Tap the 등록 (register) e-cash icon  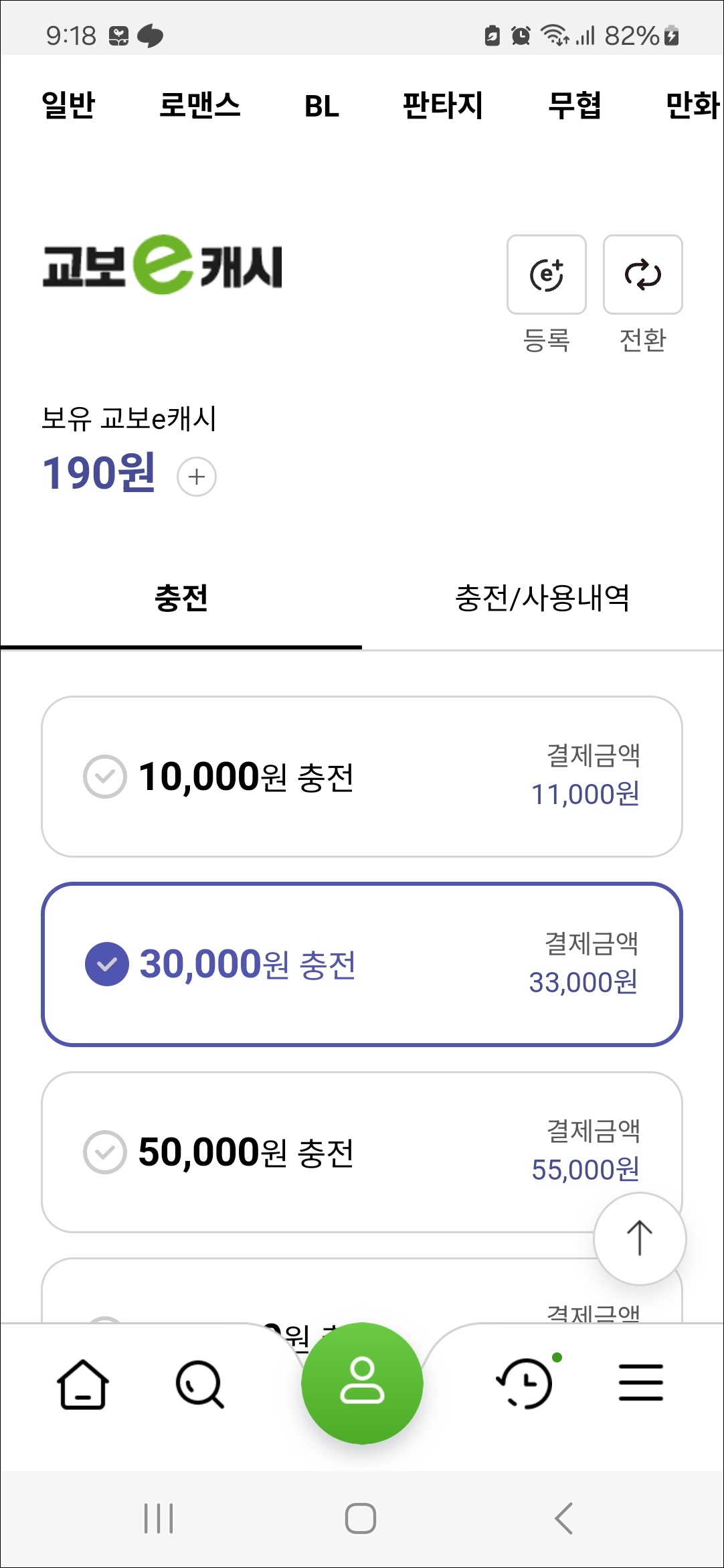tap(547, 275)
